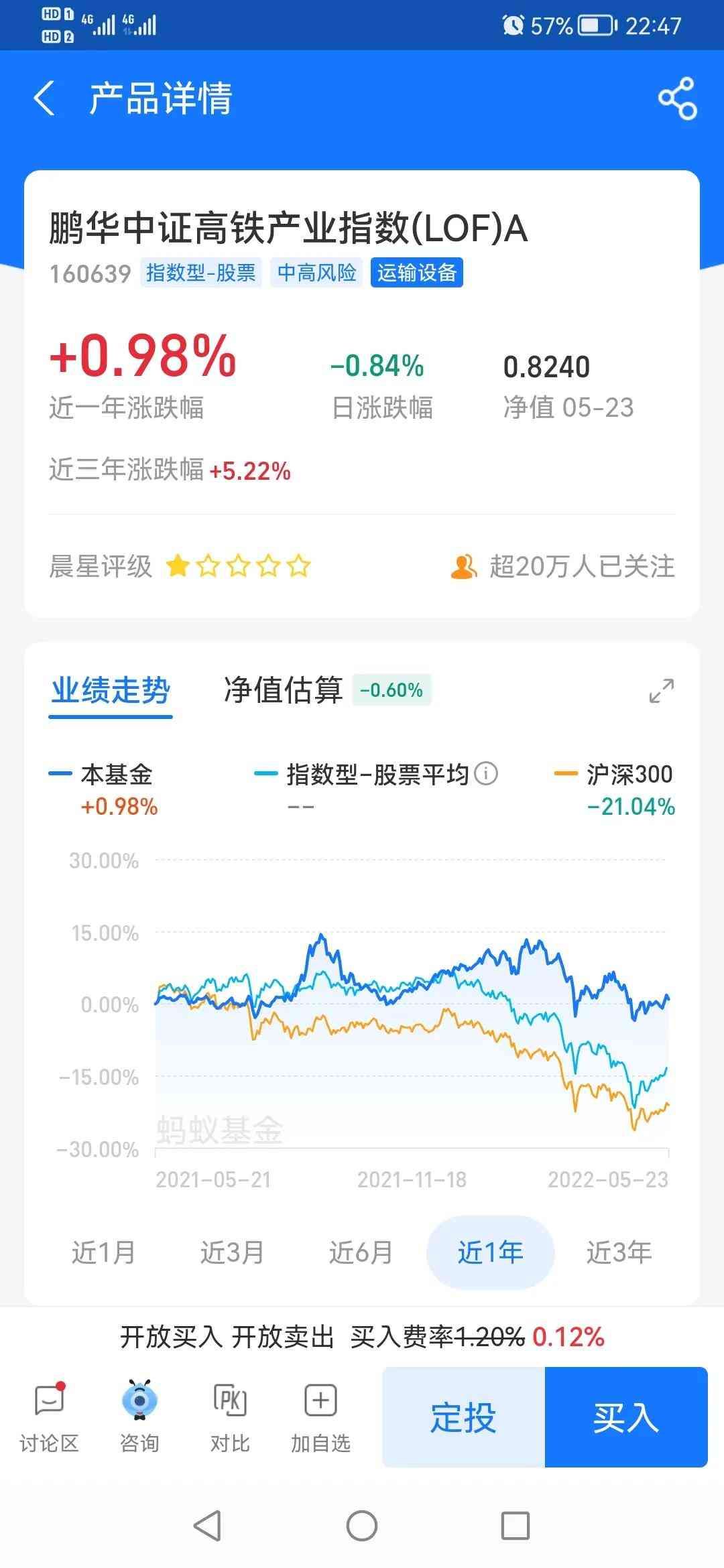This screenshot has height=1568, width=724.
Task: Switch the chart to 近3月
Action: pyautogui.click(x=232, y=1252)
